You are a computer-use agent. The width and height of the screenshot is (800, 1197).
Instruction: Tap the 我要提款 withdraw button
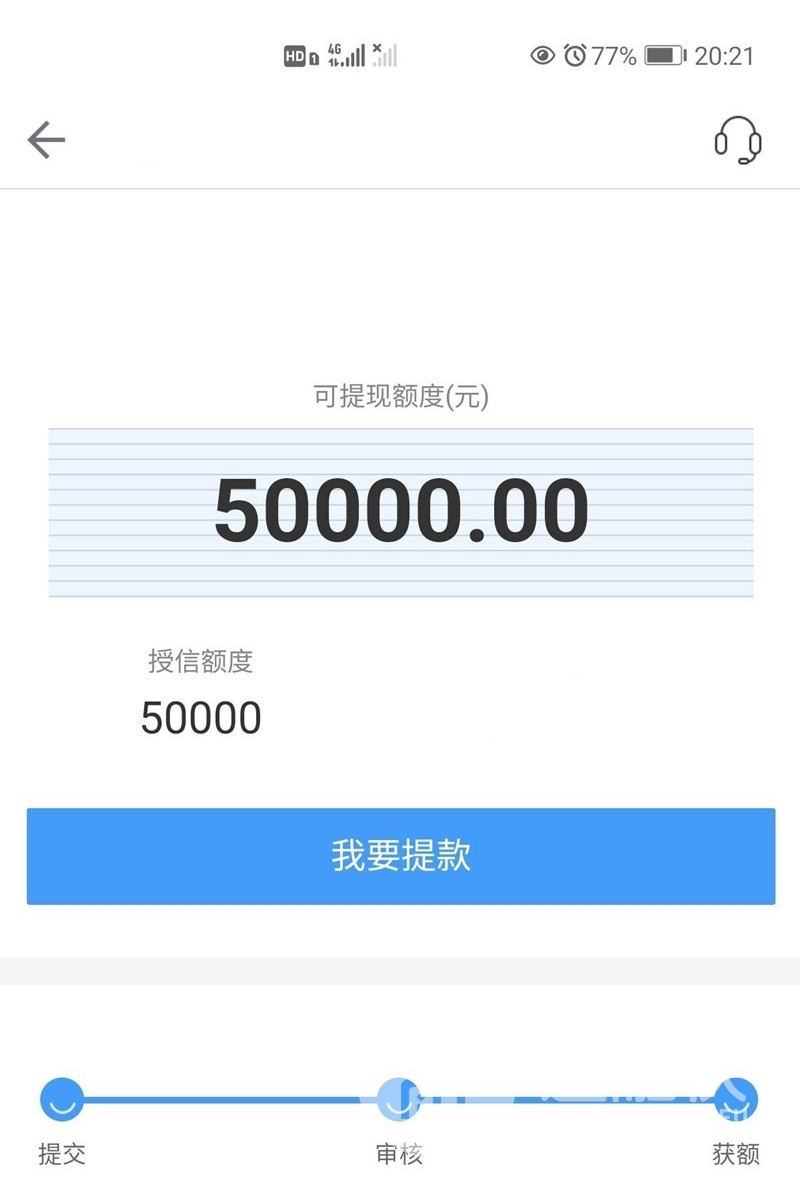tap(401, 856)
